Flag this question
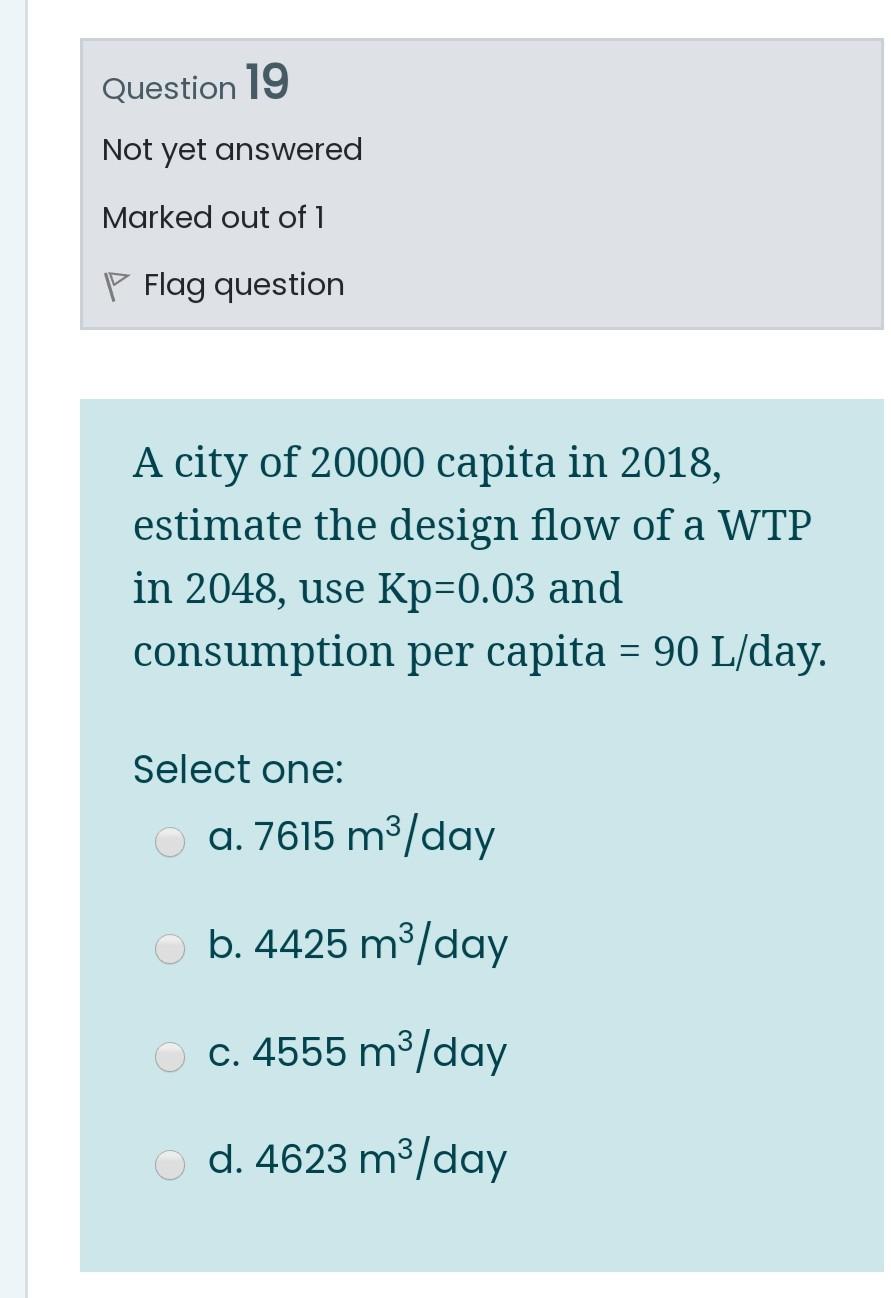Image resolution: width=891 pixels, height=1298 pixels. 225,286
